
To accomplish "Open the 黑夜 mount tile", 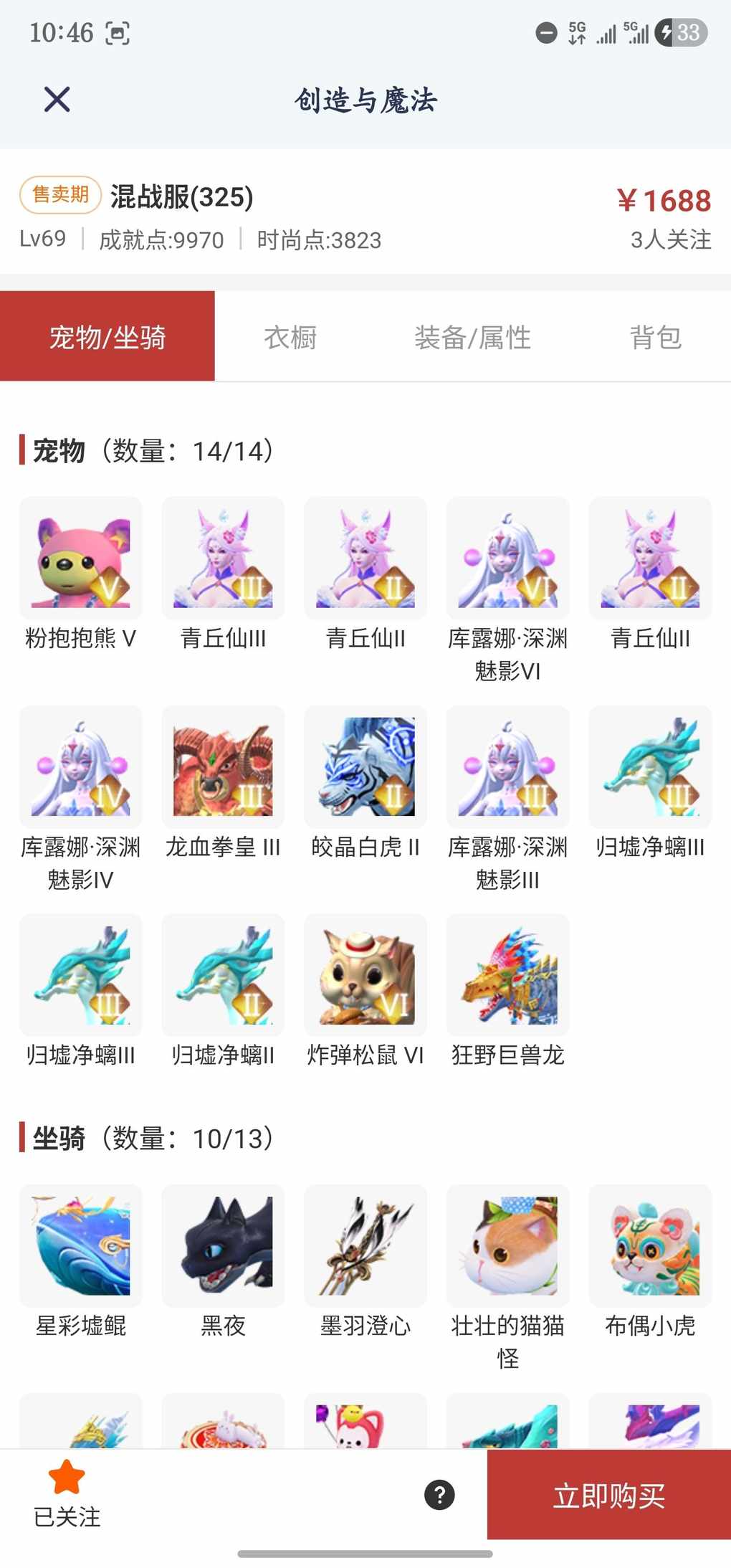I will coord(223,1246).
